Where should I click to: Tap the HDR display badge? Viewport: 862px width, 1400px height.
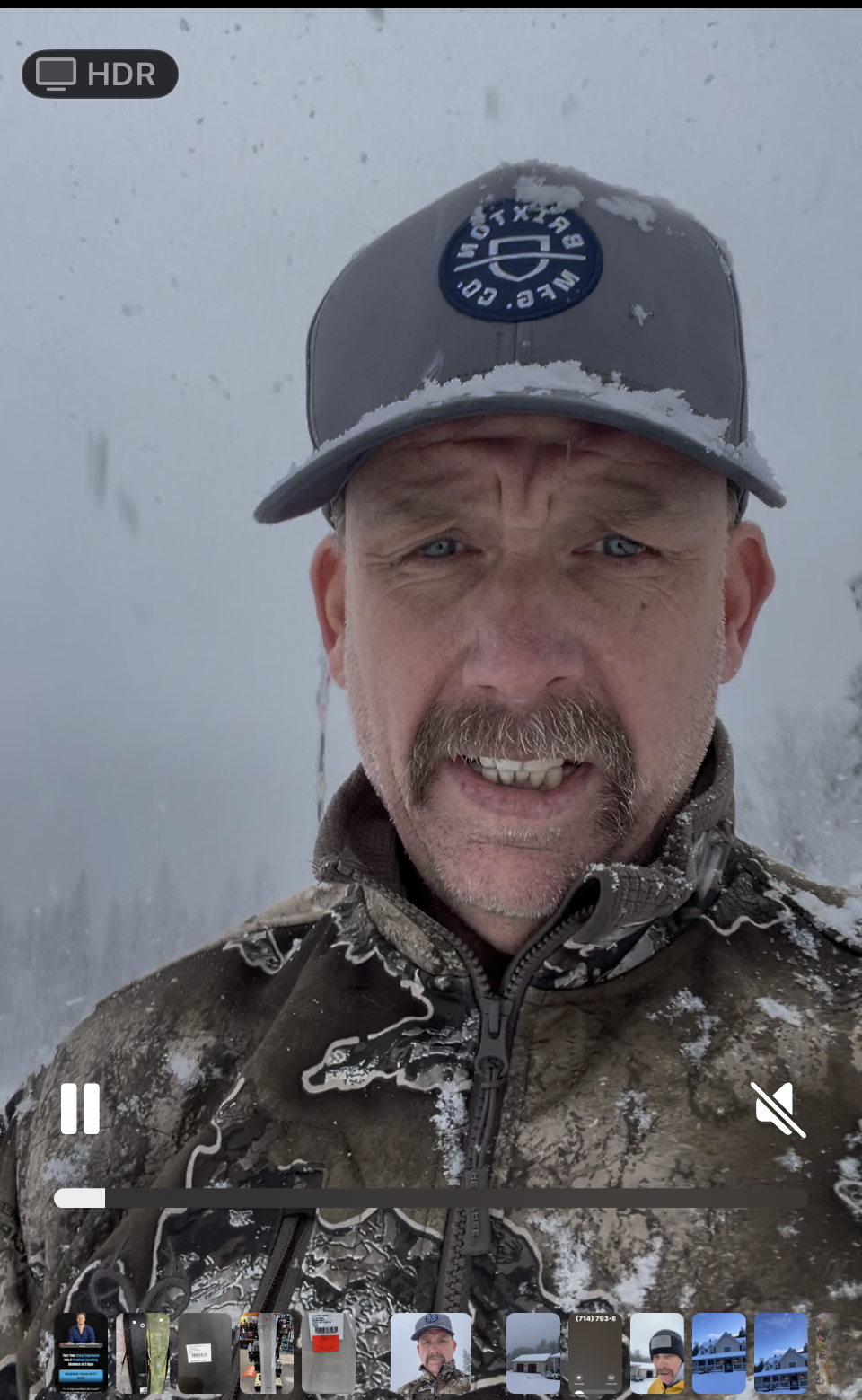point(100,74)
